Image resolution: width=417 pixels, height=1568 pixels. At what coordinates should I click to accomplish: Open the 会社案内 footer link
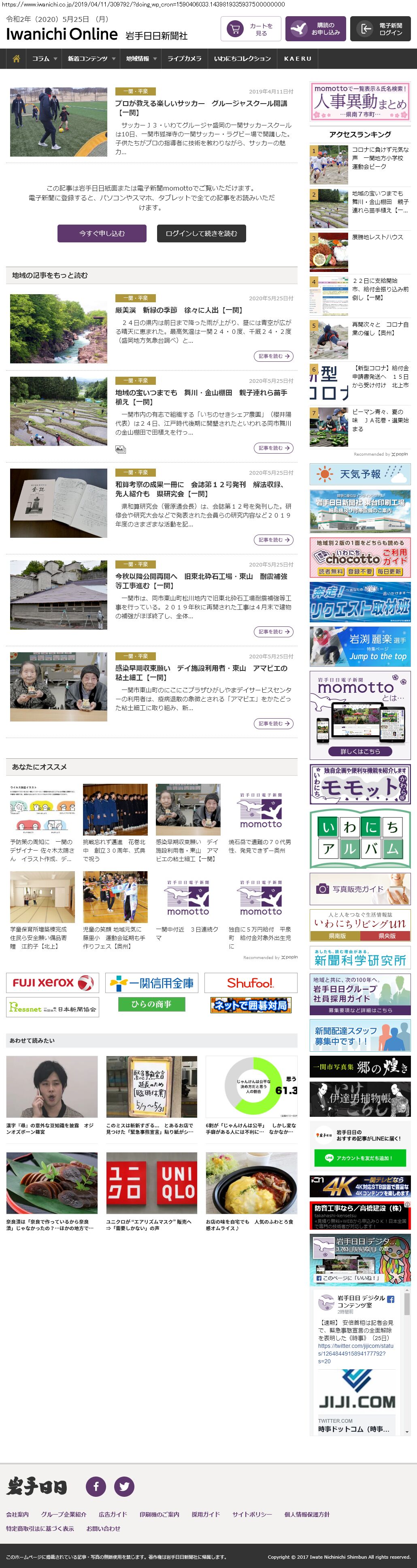click(x=17, y=1514)
